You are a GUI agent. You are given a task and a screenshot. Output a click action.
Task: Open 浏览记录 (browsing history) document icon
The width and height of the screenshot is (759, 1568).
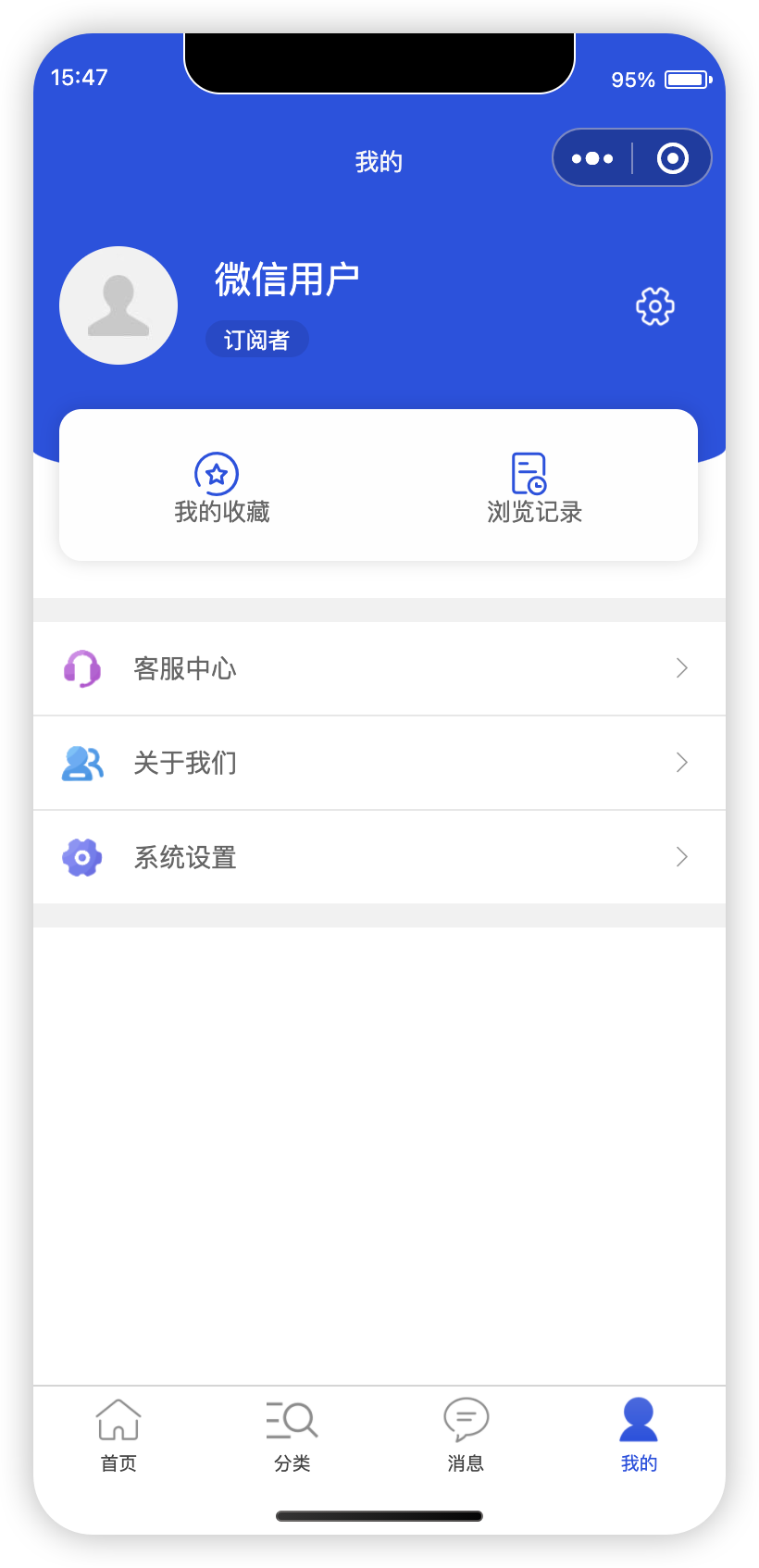[x=529, y=474]
